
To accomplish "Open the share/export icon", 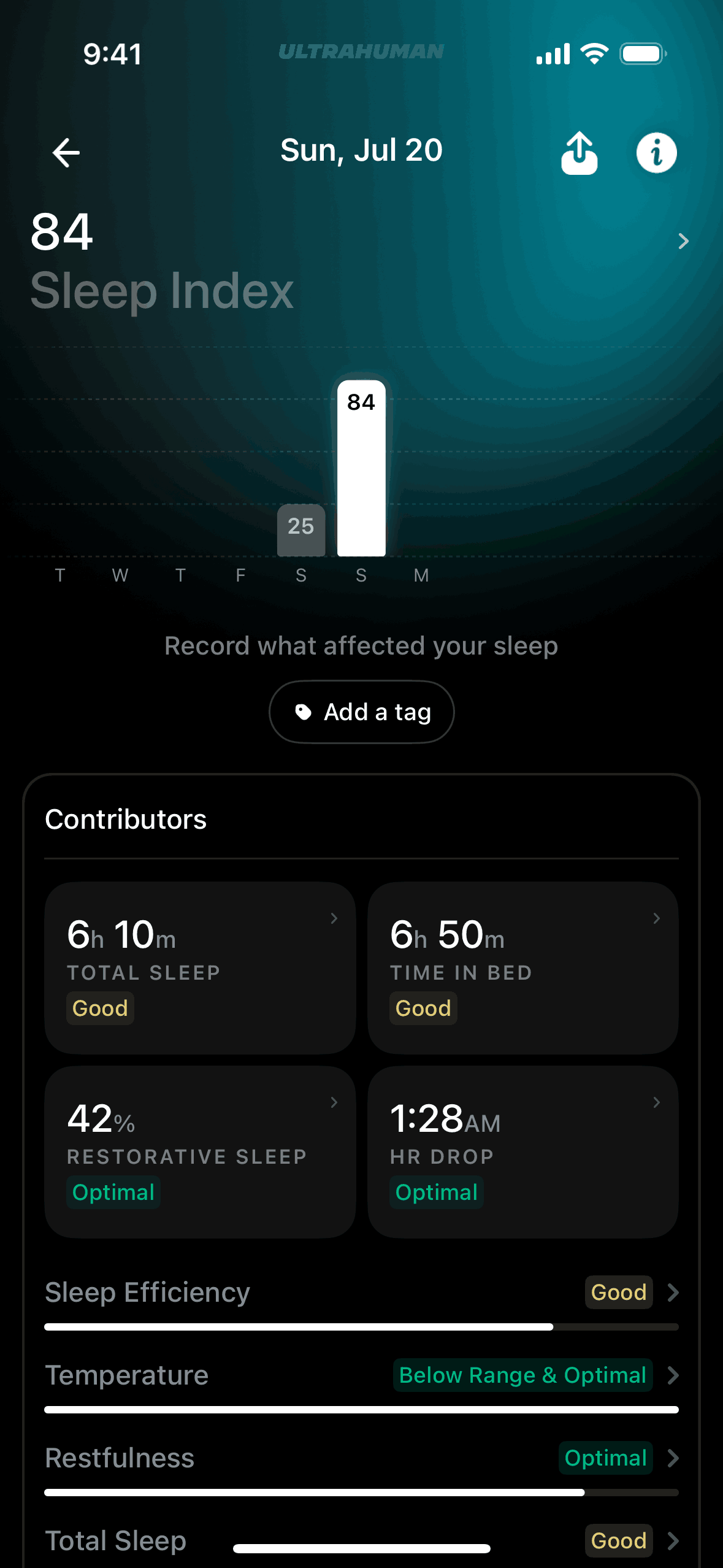I will tap(579, 153).
